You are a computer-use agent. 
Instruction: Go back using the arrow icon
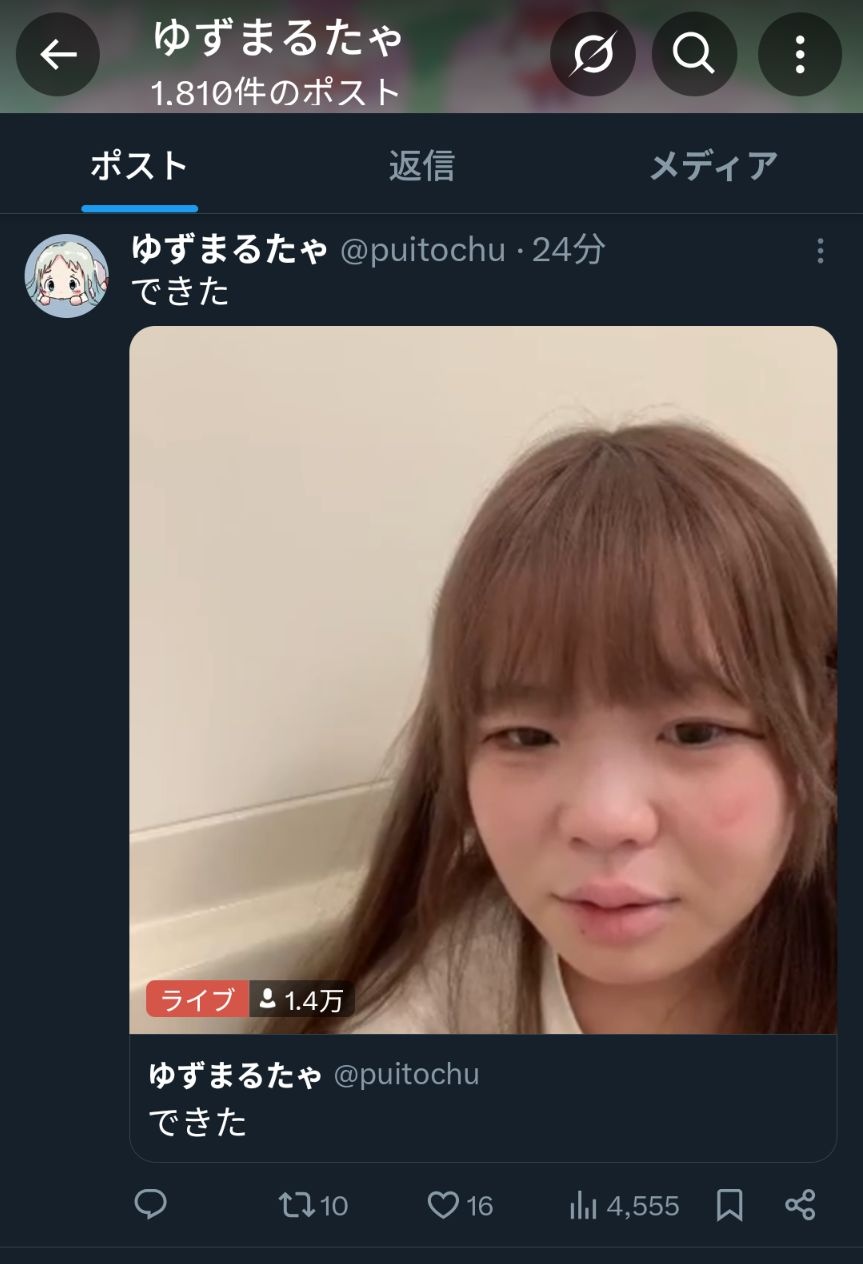[57, 55]
